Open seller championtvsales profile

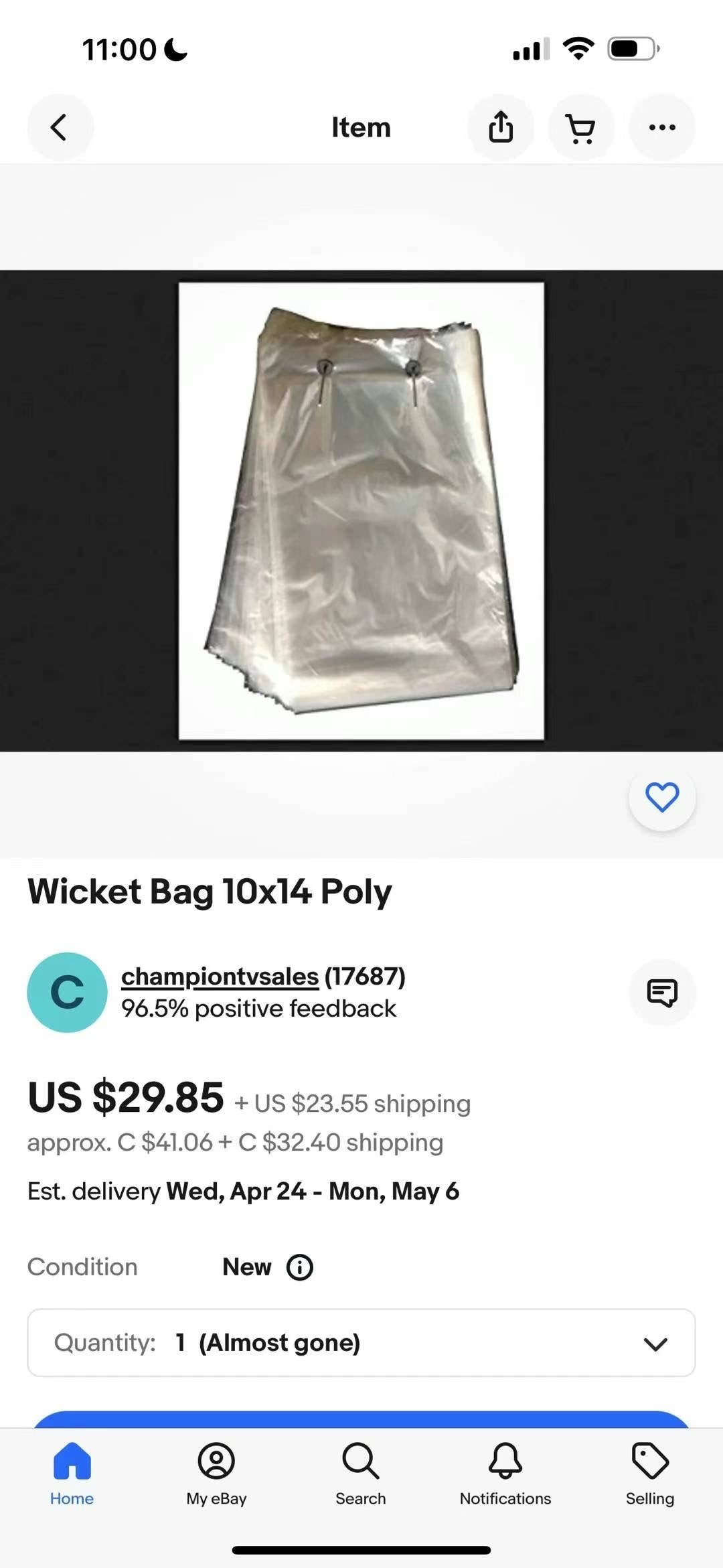220,977
